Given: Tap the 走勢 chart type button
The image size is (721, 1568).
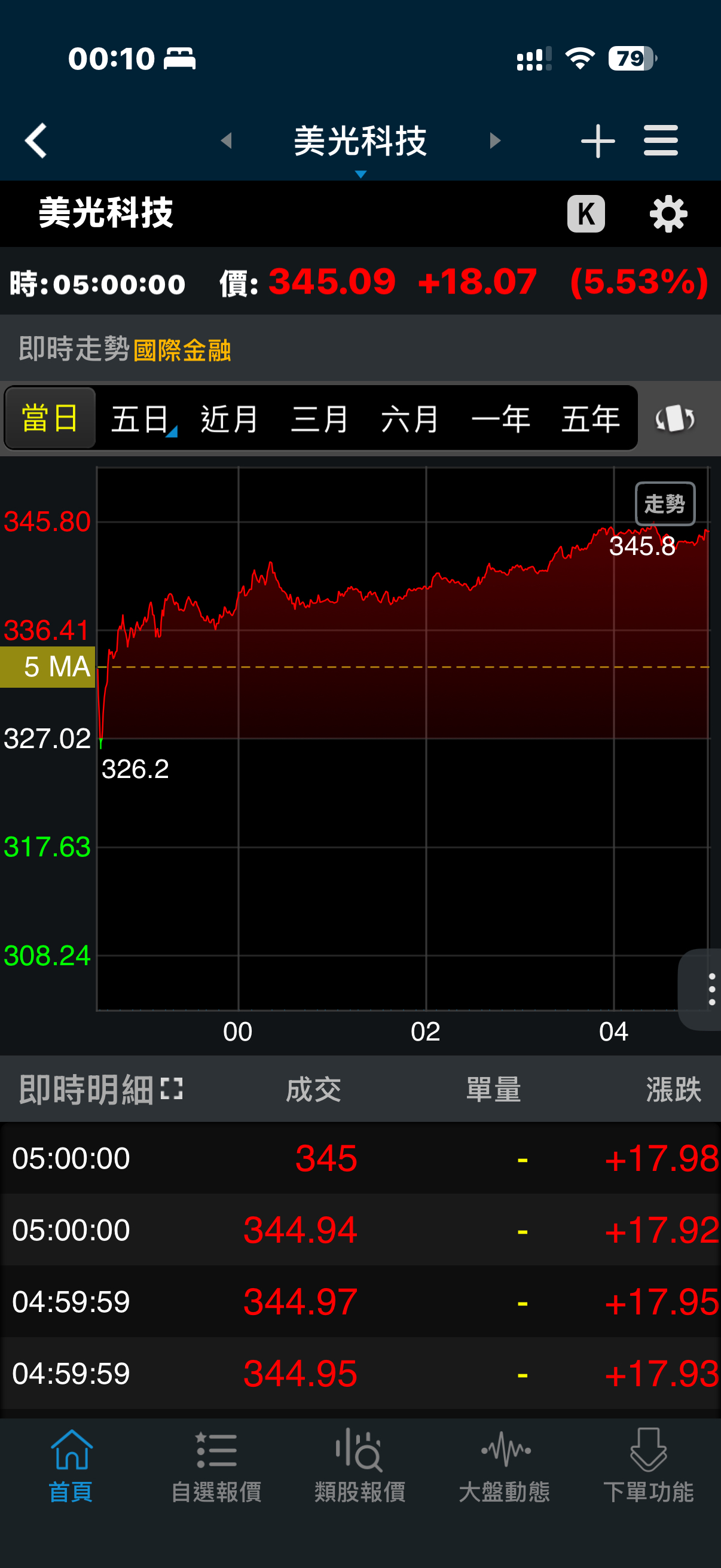Looking at the screenshot, I should pos(664,504).
